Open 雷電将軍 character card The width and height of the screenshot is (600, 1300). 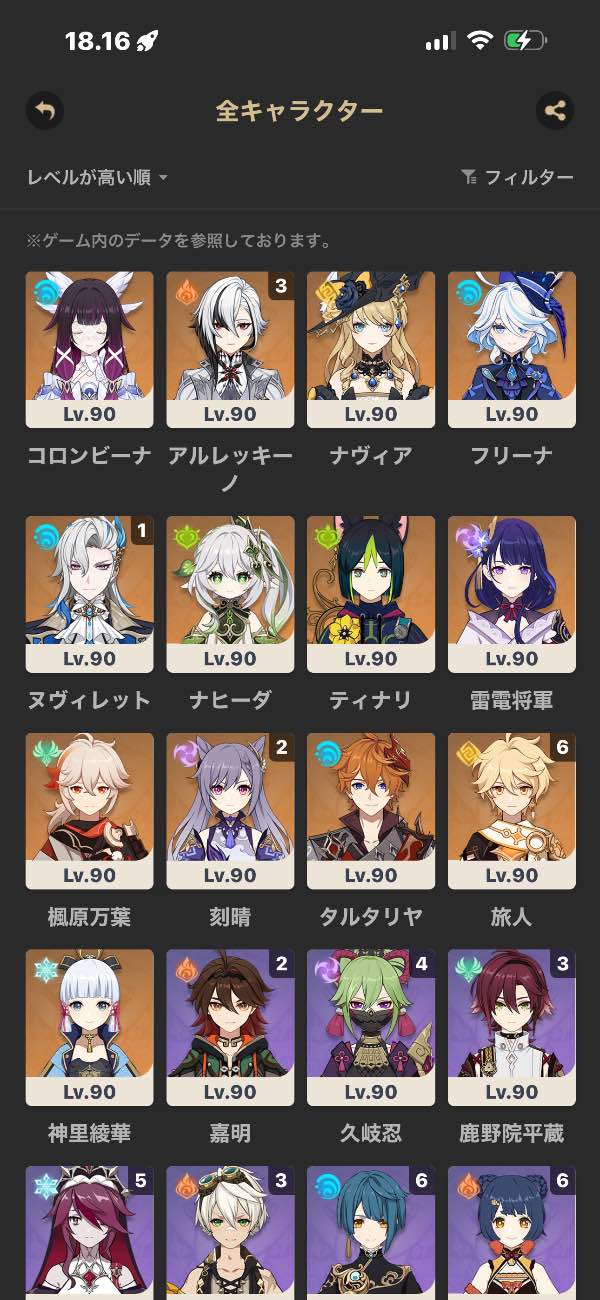[x=512, y=593]
